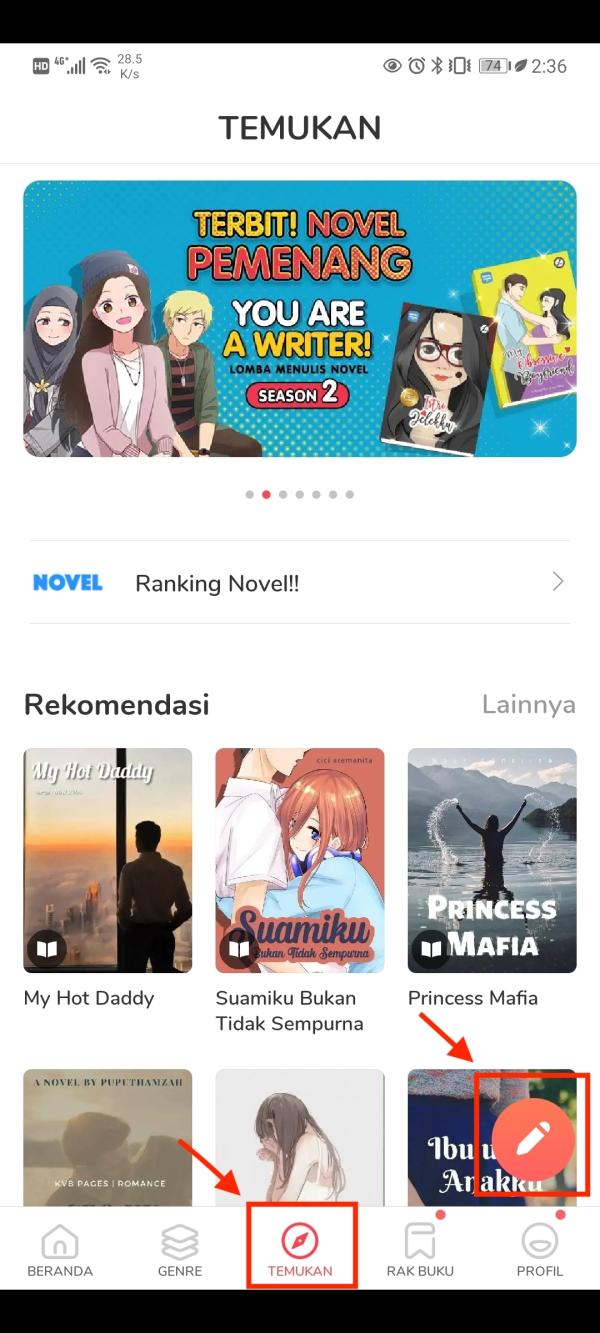Go to the Rak Buku tab
Image resolution: width=600 pixels, height=1333 pixels.
coord(420,1250)
